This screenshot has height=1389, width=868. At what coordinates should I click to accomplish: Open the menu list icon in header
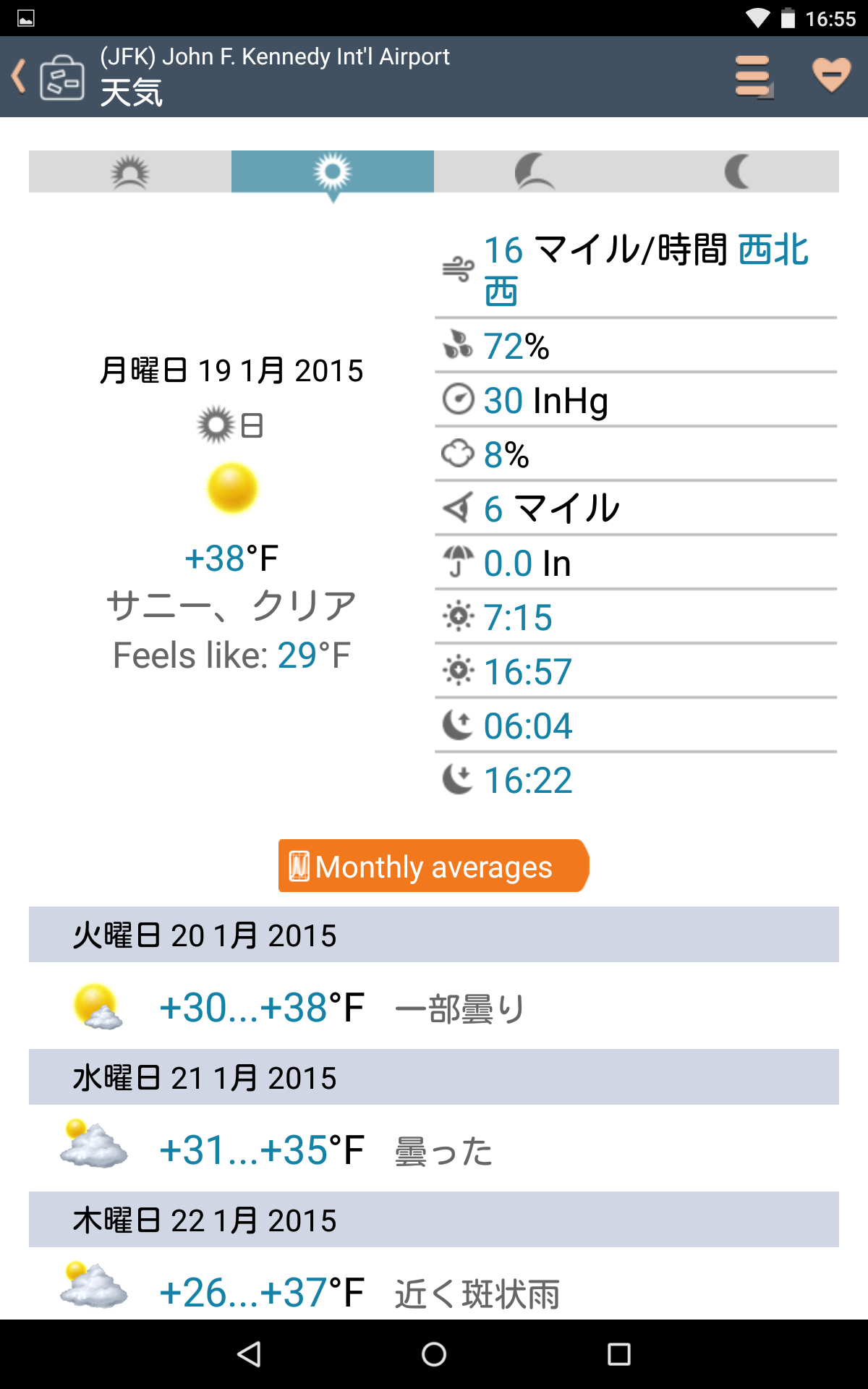(x=754, y=76)
